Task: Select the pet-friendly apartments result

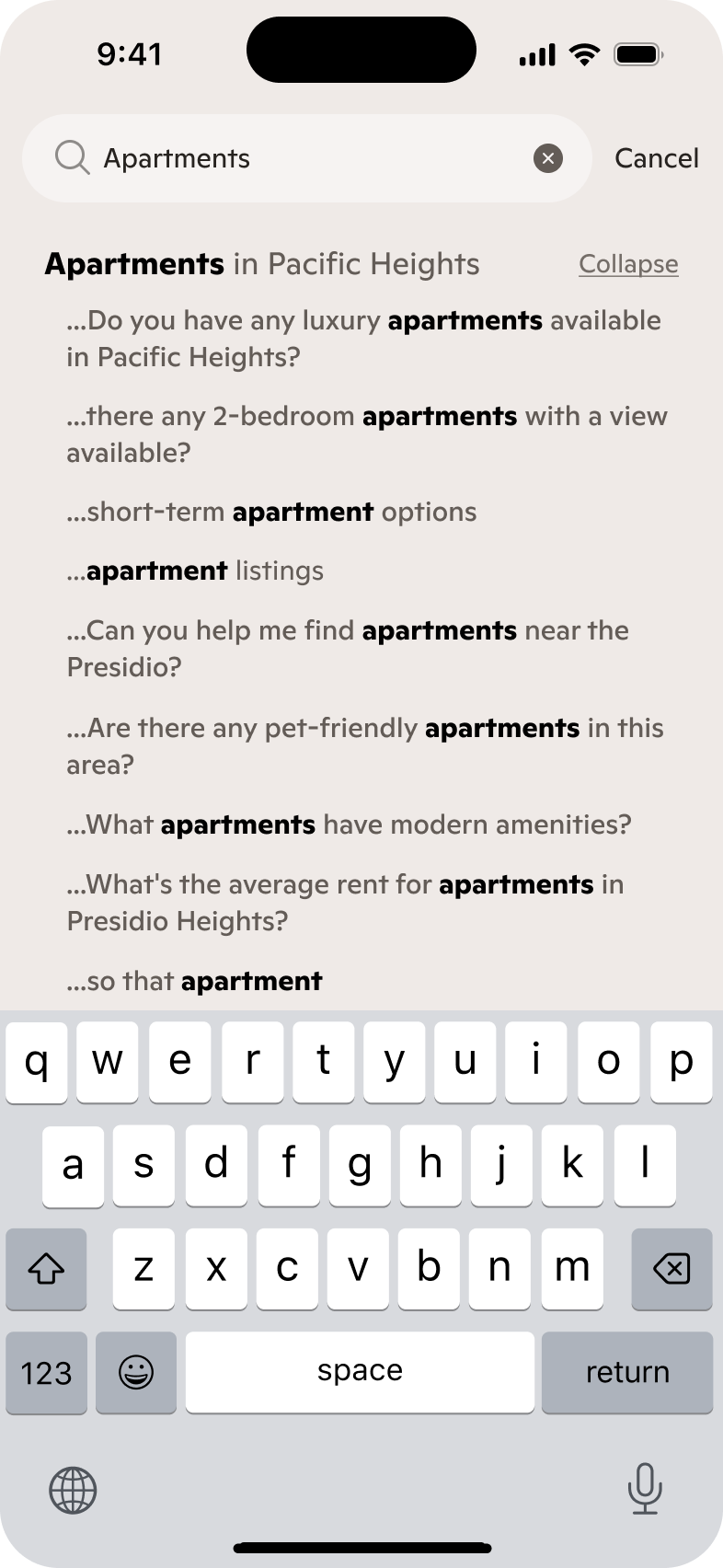Action: [x=364, y=746]
